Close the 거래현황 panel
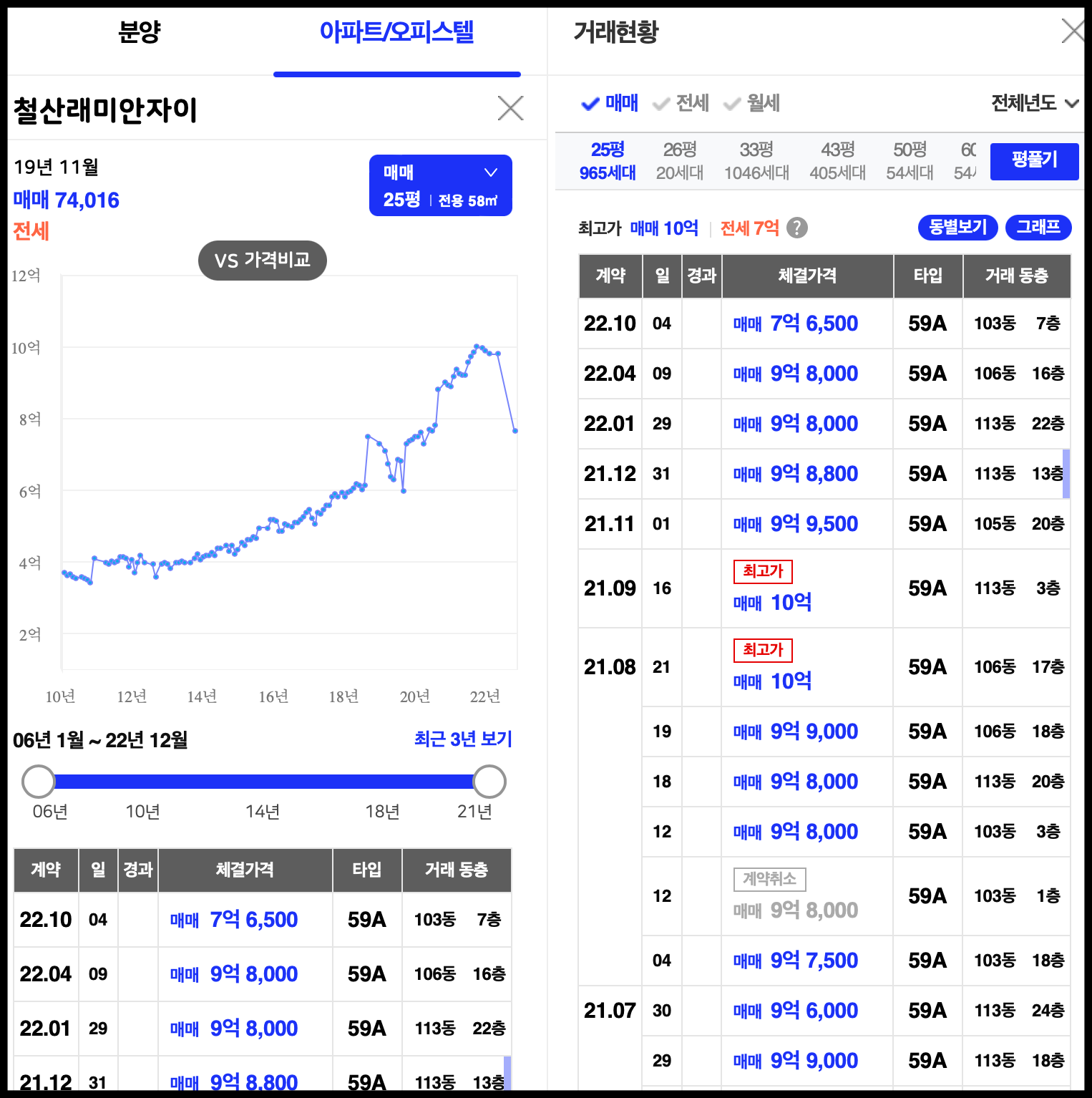Image resolution: width=1092 pixels, height=1098 pixels. [1072, 31]
